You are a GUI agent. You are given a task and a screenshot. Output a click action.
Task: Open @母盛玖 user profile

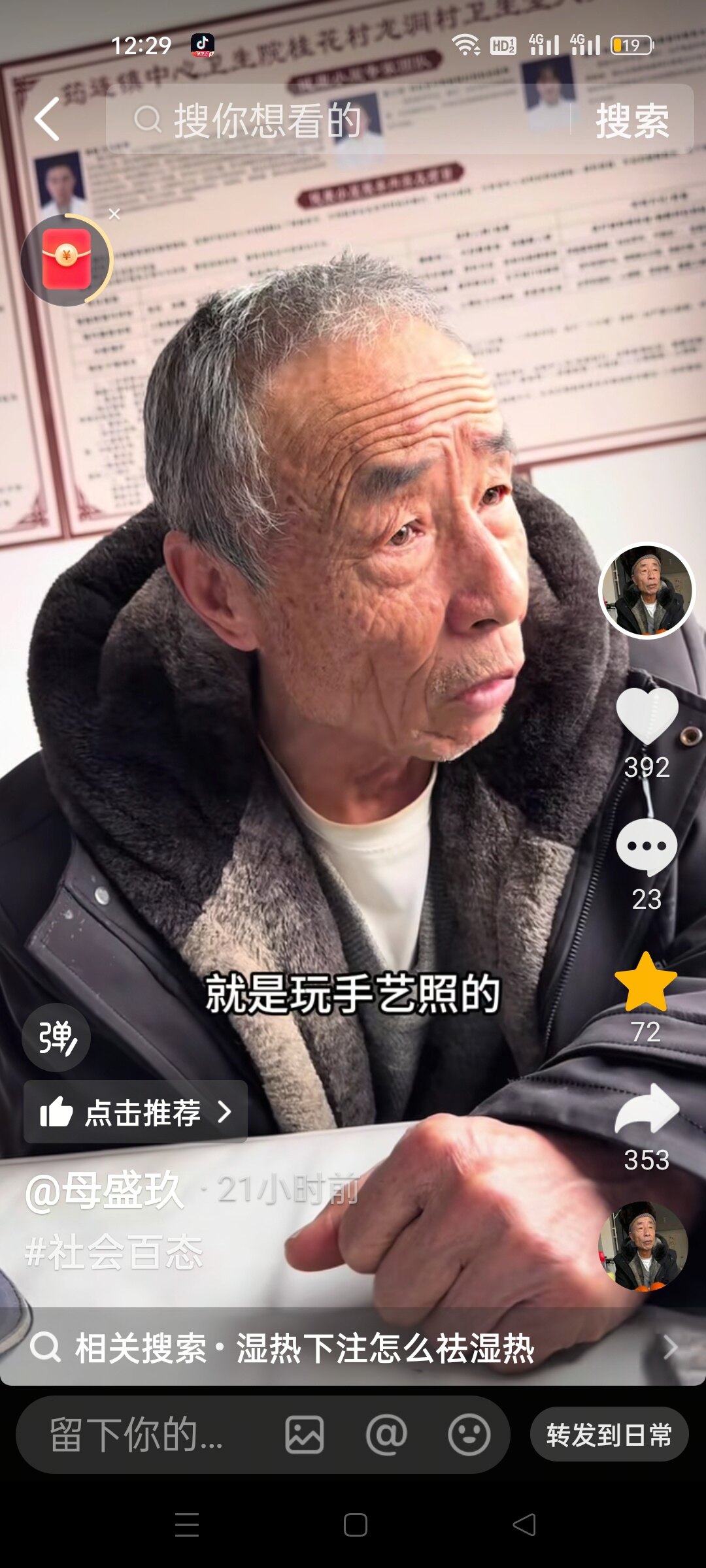105,1190
